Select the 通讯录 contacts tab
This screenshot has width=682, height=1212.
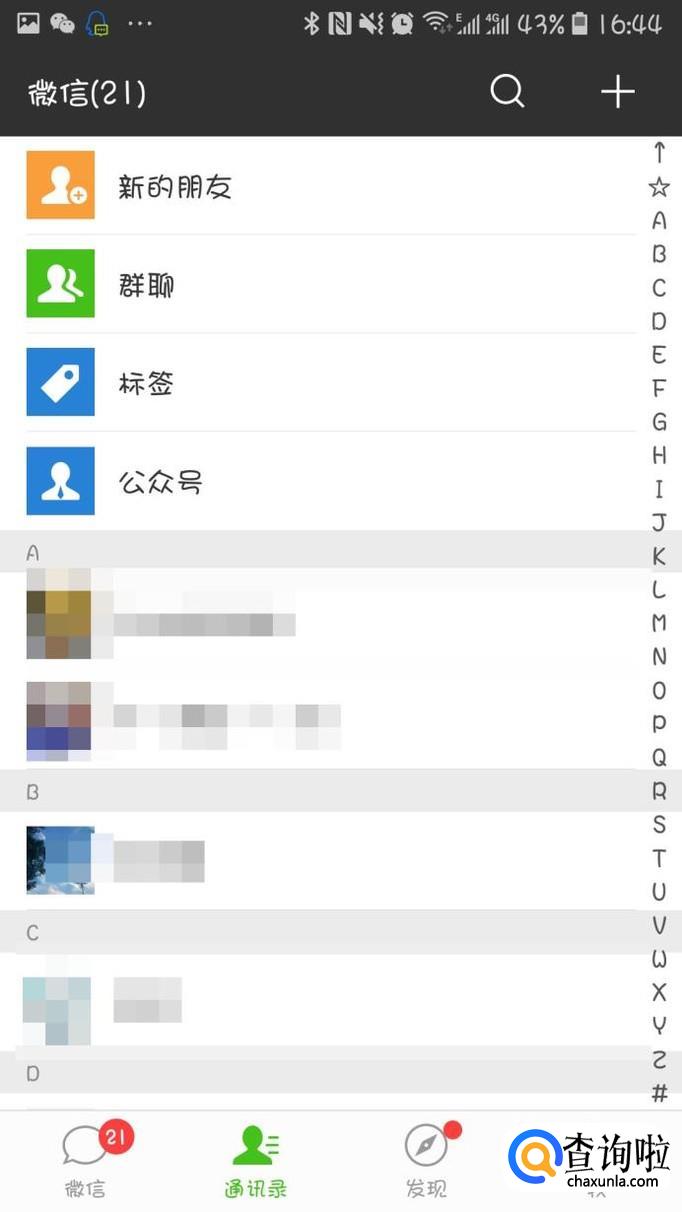tap(256, 1160)
